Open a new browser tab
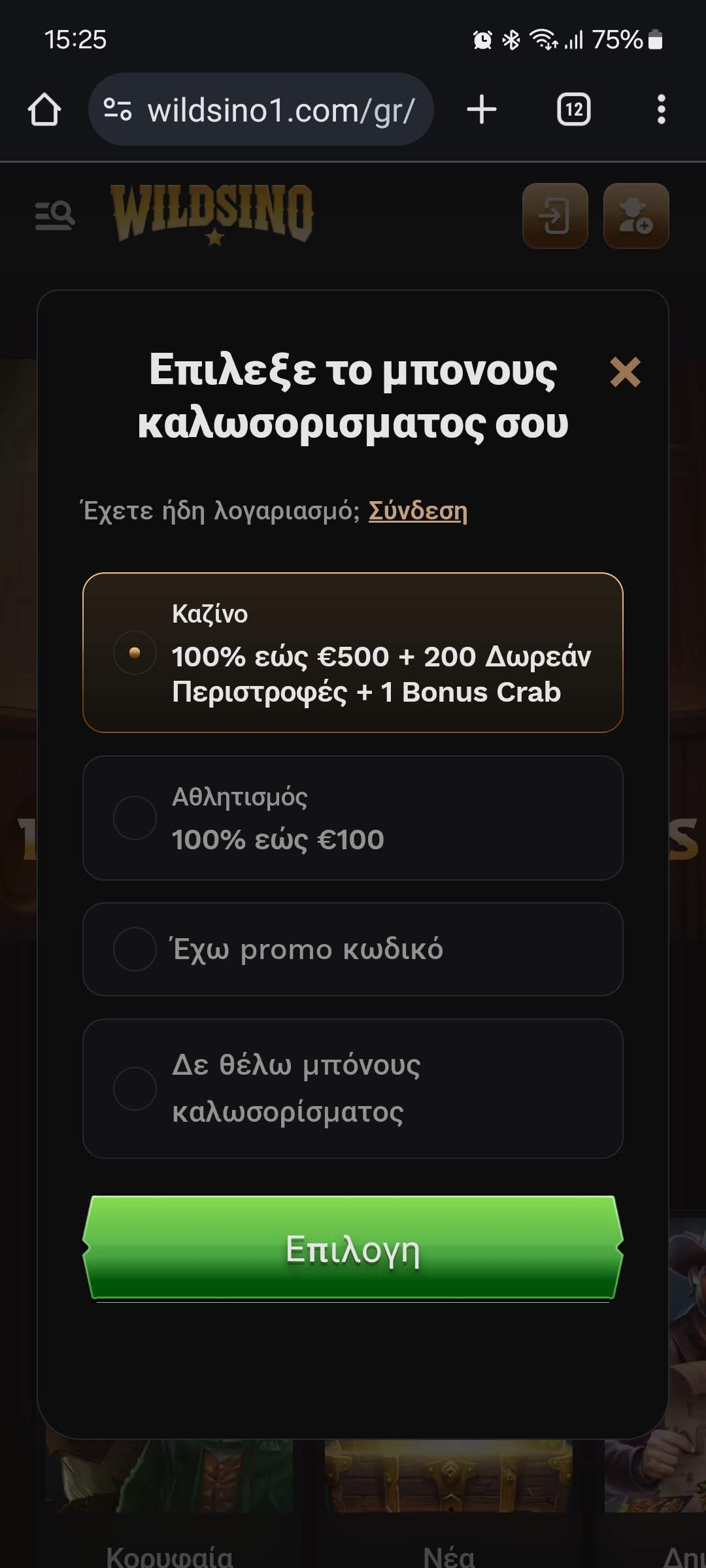This screenshot has width=706, height=1568. click(x=482, y=109)
